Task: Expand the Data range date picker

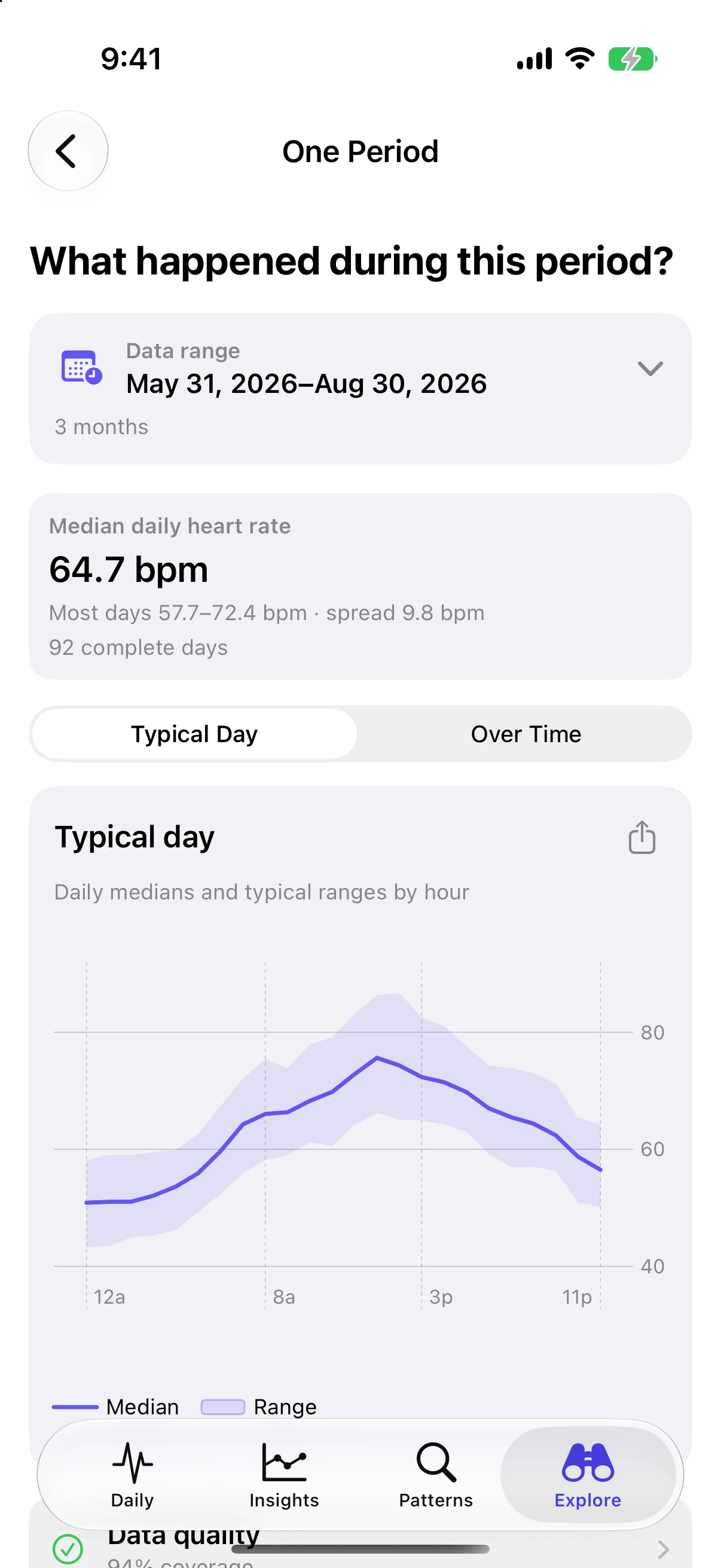Action: pyautogui.click(x=360, y=388)
